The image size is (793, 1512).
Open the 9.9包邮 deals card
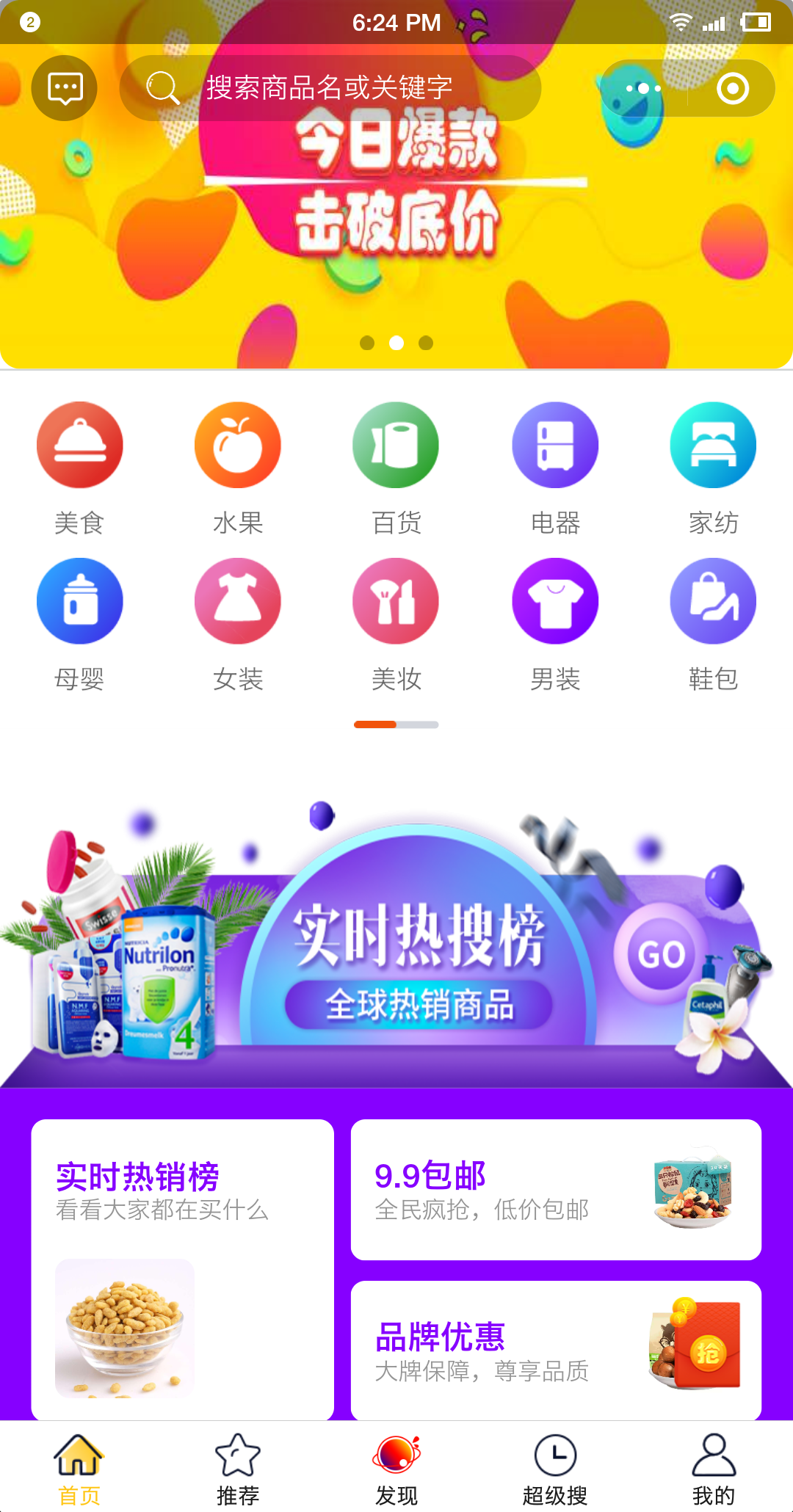(x=556, y=1190)
